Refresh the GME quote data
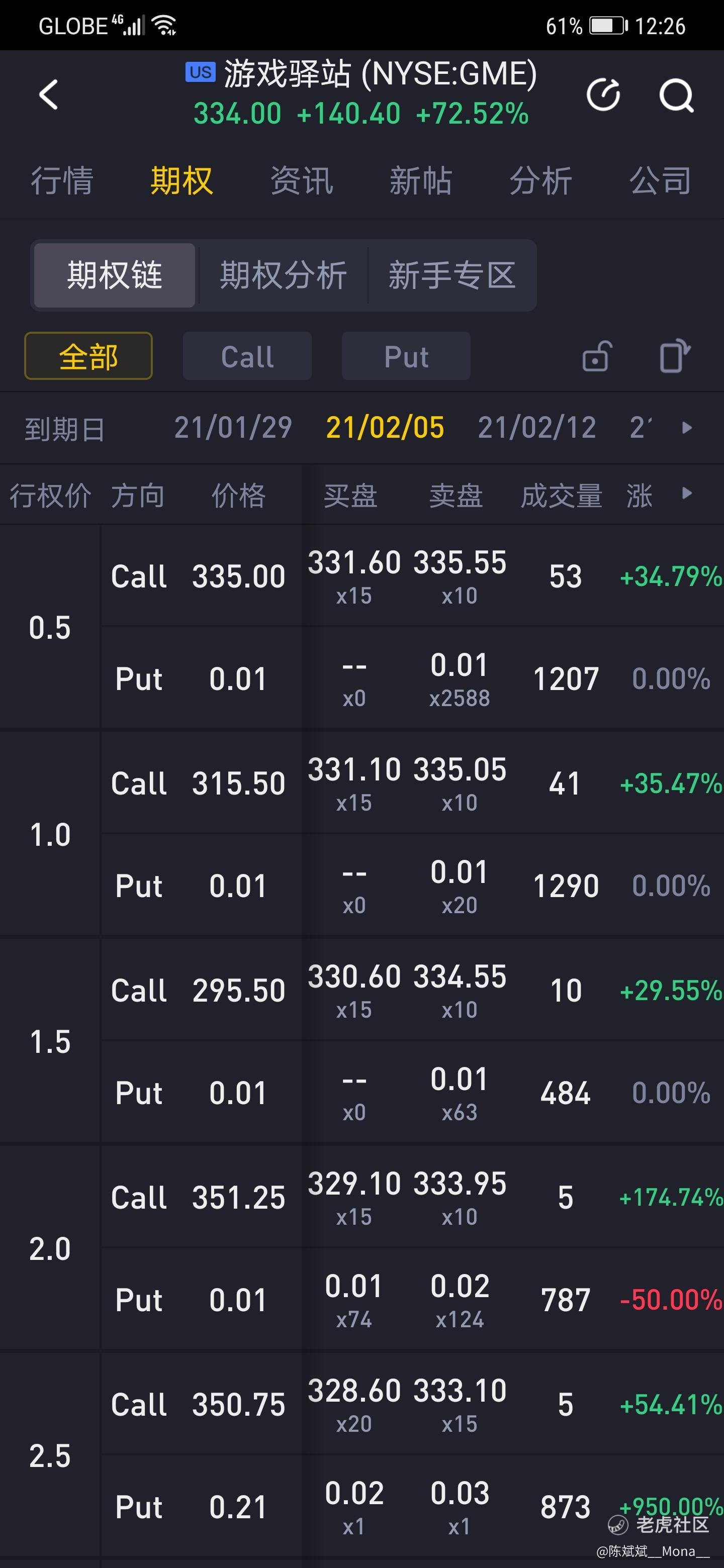 [x=603, y=95]
